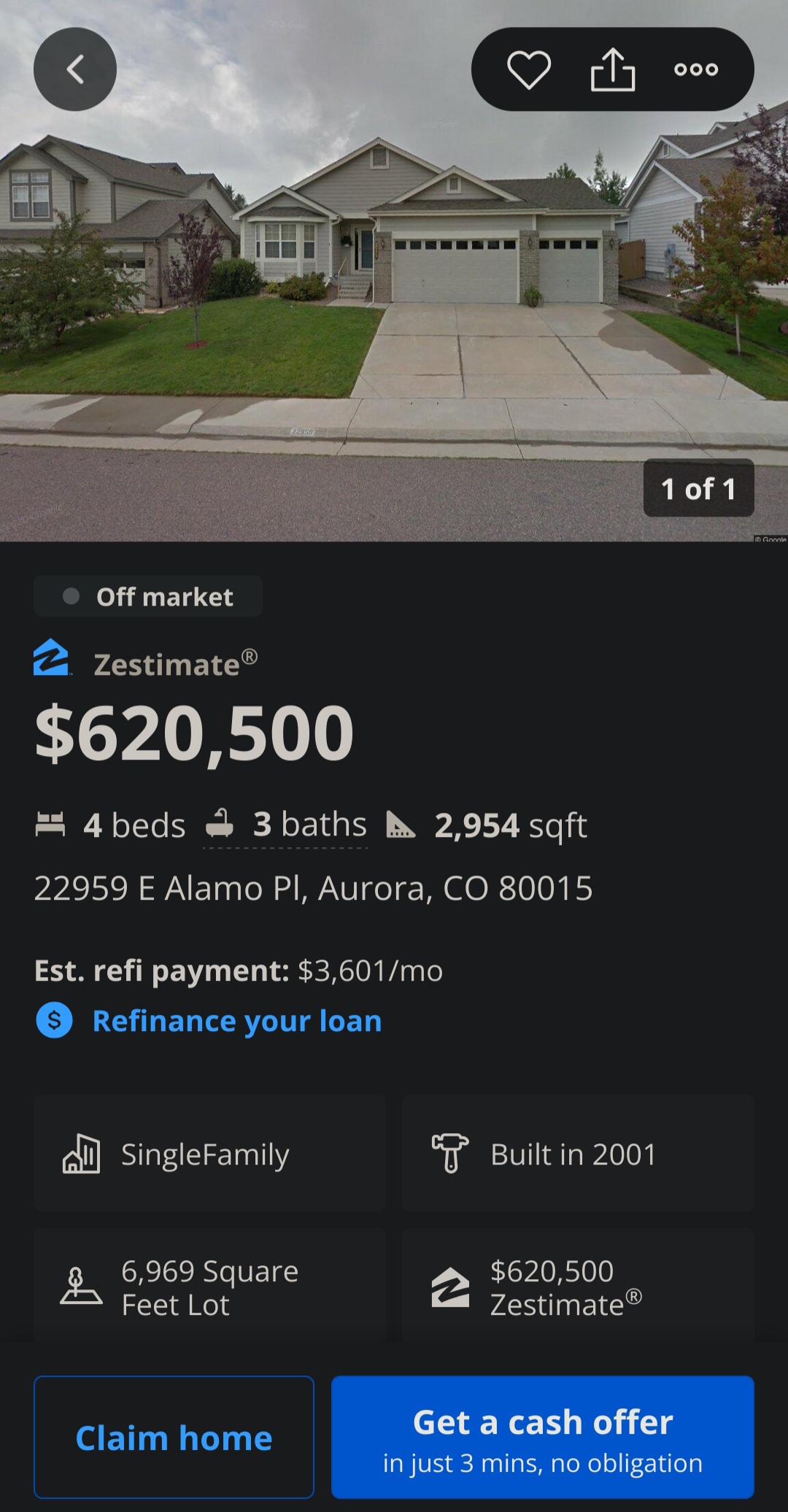Open the three-dot overflow menu

(696, 70)
